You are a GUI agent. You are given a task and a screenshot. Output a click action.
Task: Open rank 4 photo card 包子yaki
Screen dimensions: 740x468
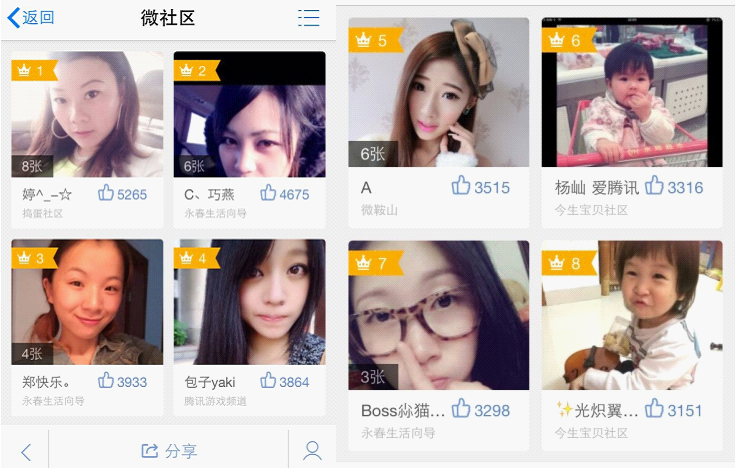(249, 301)
